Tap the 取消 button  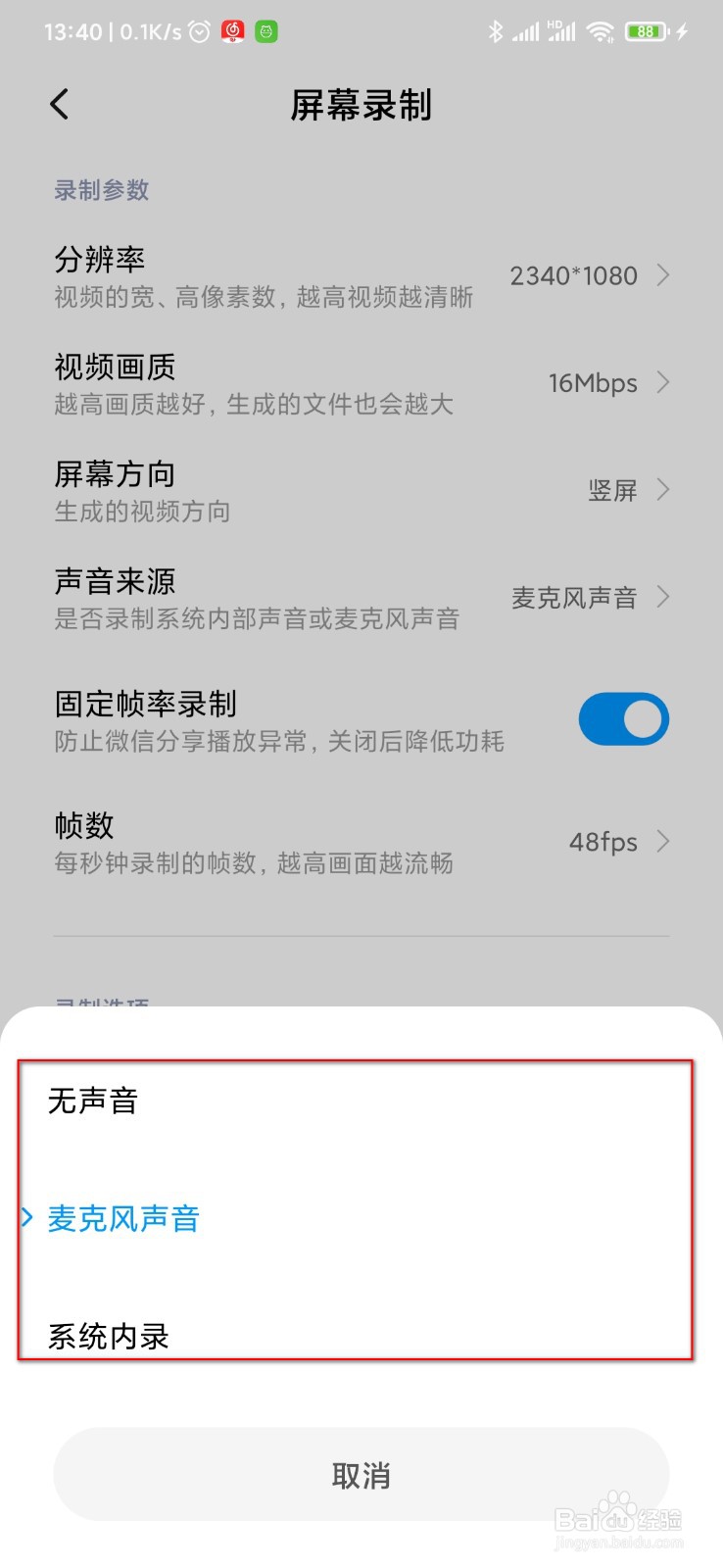(361, 1475)
